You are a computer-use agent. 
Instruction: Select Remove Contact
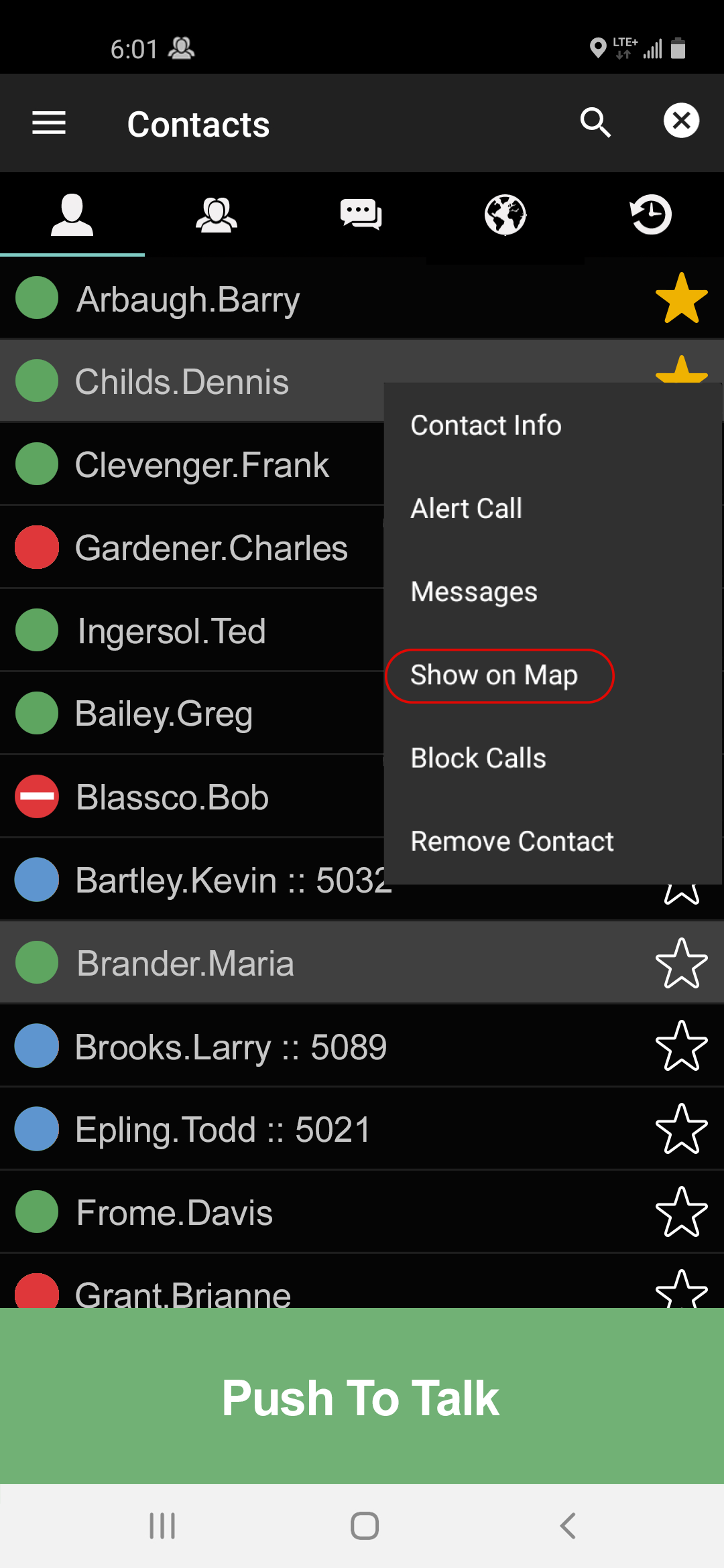coord(512,842)
